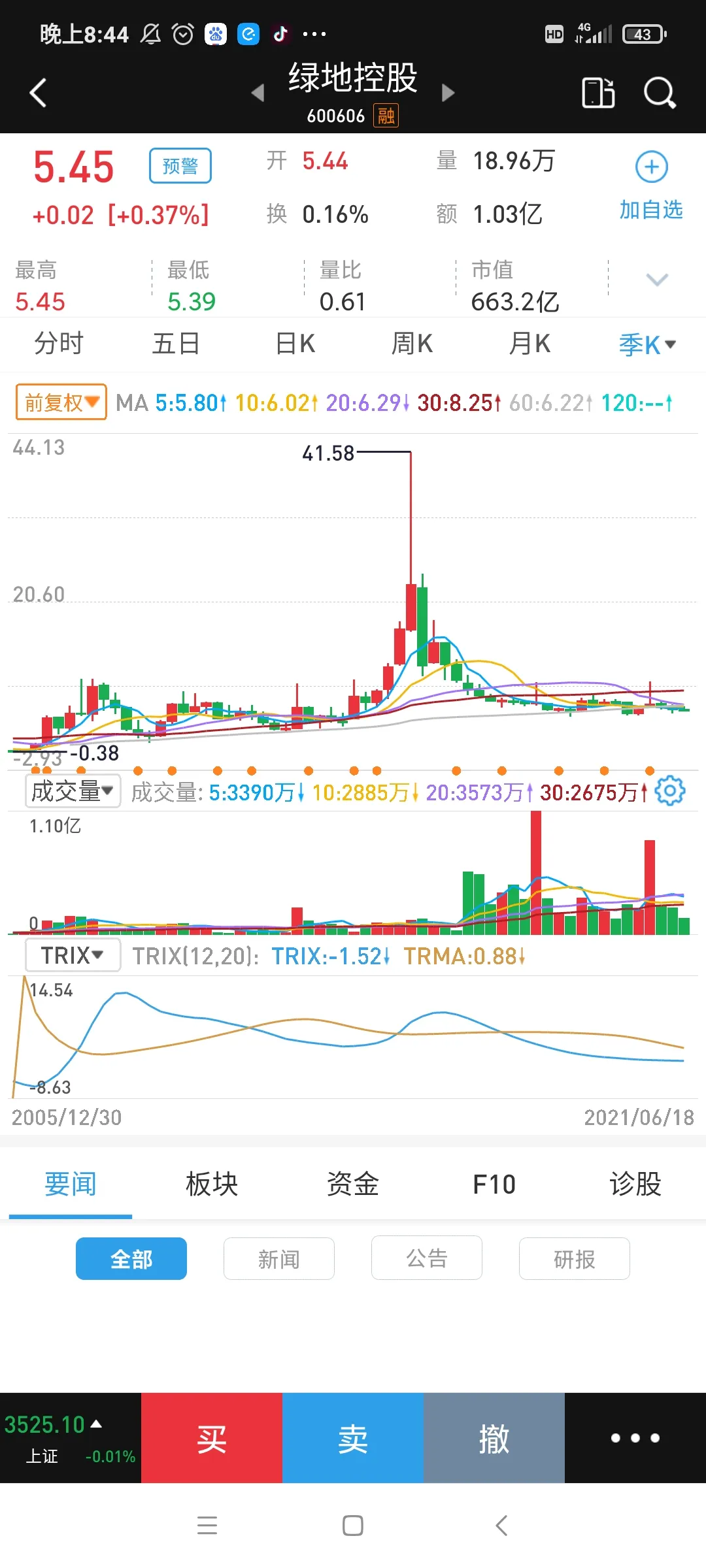Change the 前复权 adjustment setting

click(61, 402)
